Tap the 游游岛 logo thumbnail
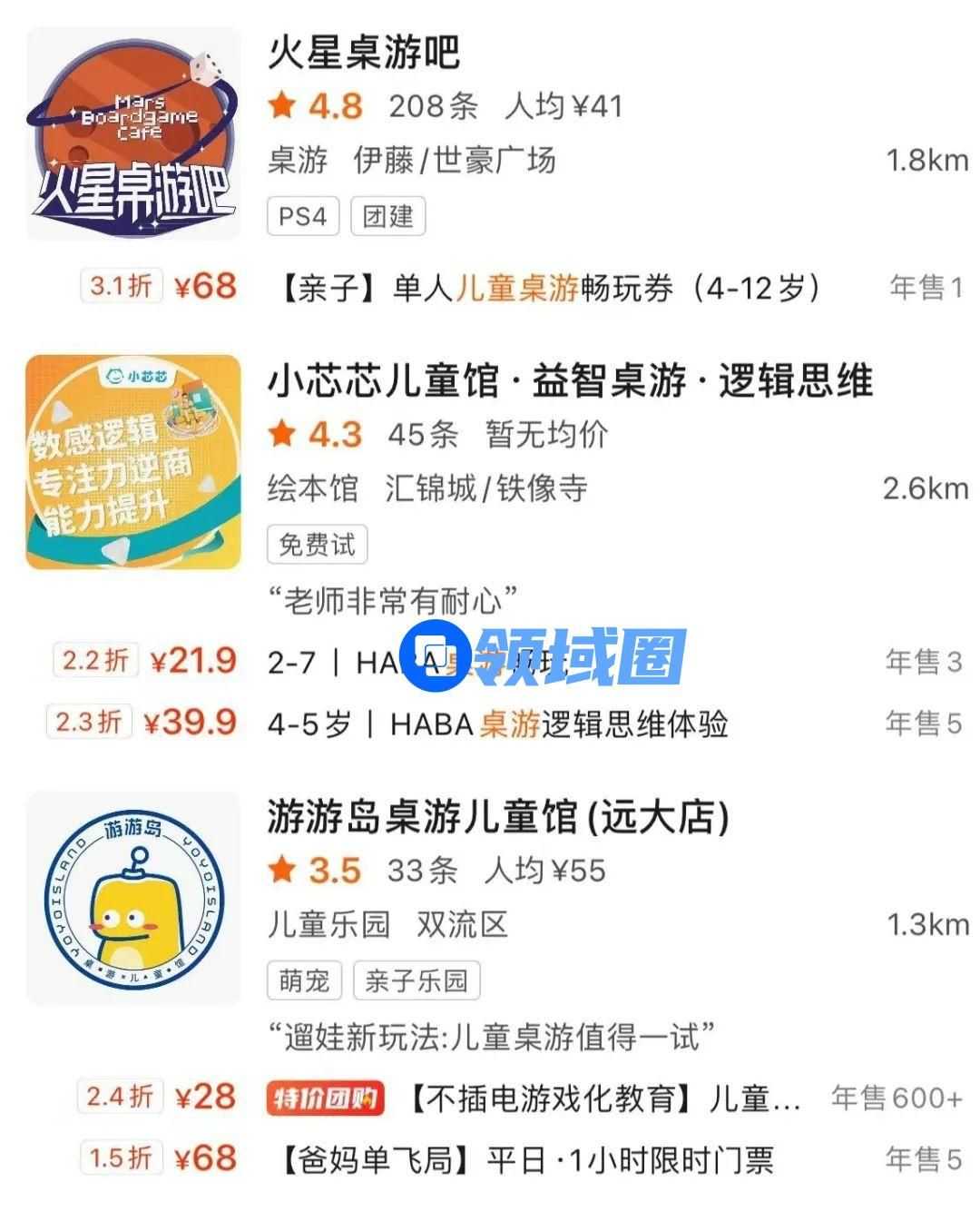This screenshot has width=980, height=1221. pyautogui.click(x=133, y=898)
